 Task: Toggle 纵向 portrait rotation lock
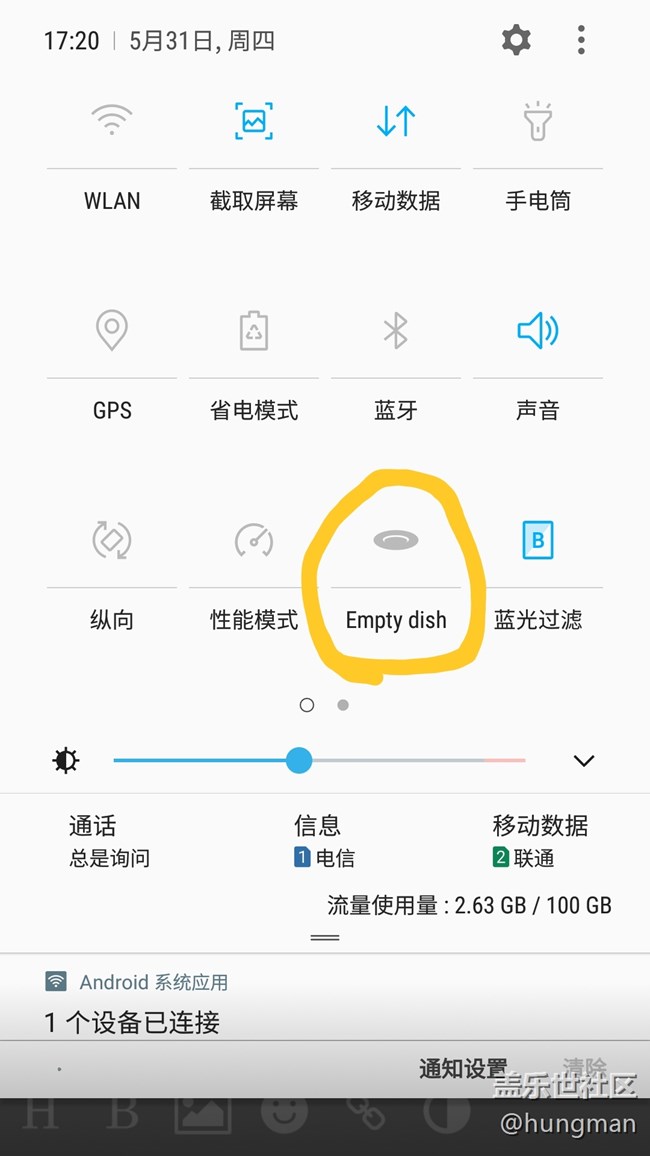112,541
